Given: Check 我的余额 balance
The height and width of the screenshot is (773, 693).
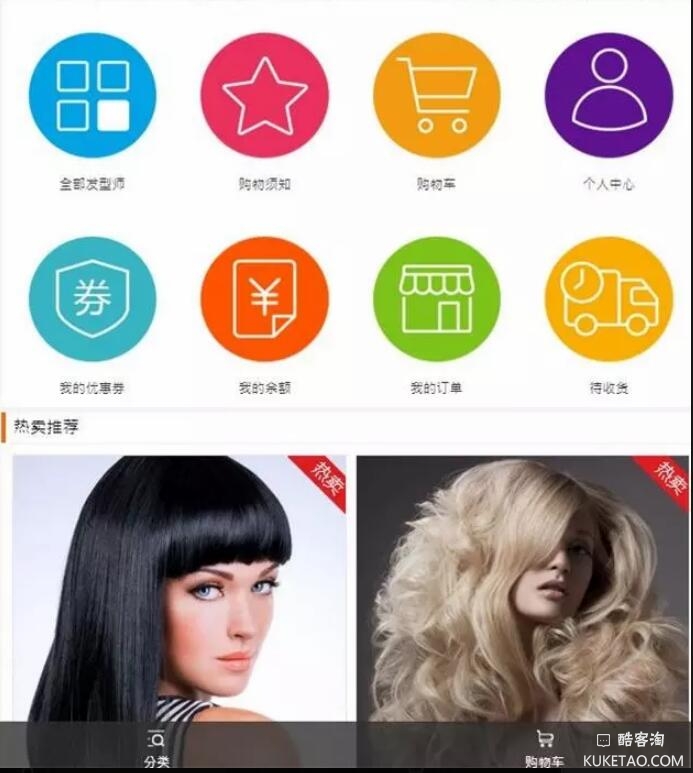Looking at the screenshot, I should [264, 299].
